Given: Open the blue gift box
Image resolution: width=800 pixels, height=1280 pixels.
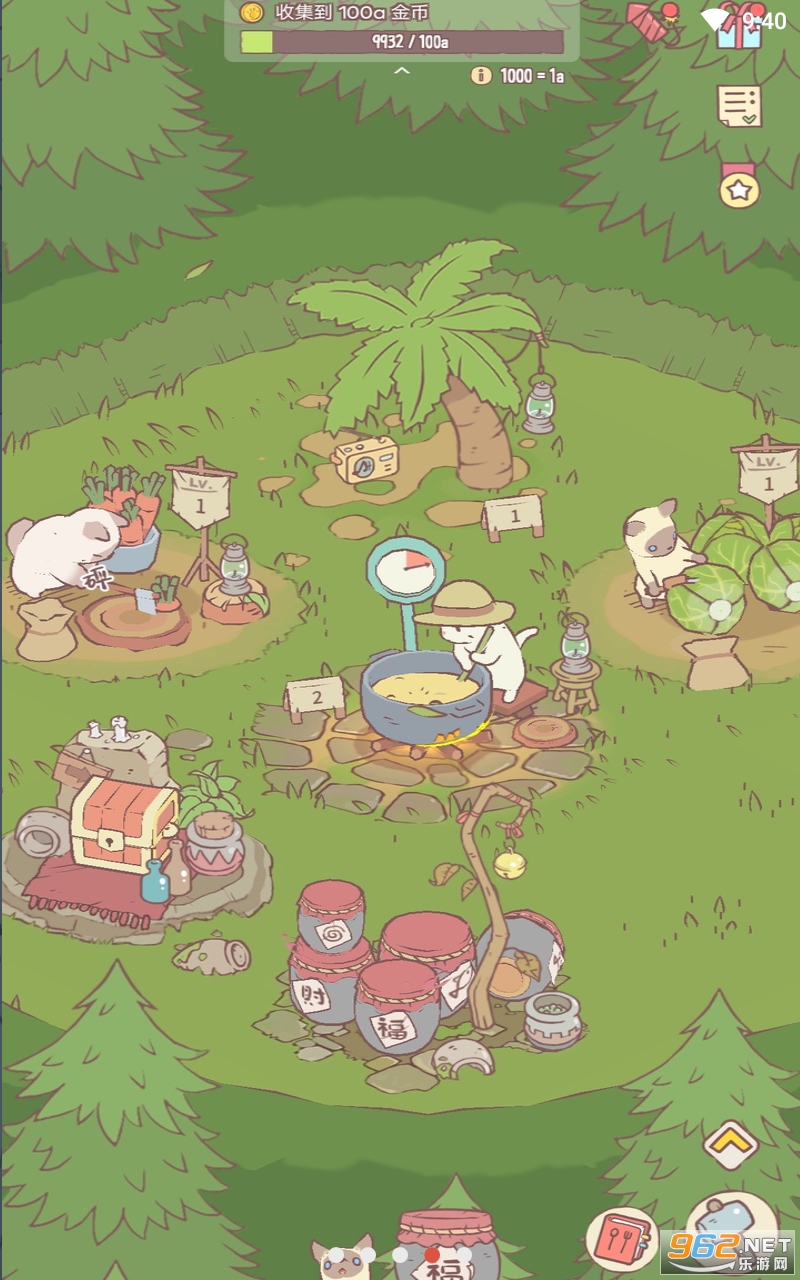Looking at the screenshot, I should click(x=738, y=28).
